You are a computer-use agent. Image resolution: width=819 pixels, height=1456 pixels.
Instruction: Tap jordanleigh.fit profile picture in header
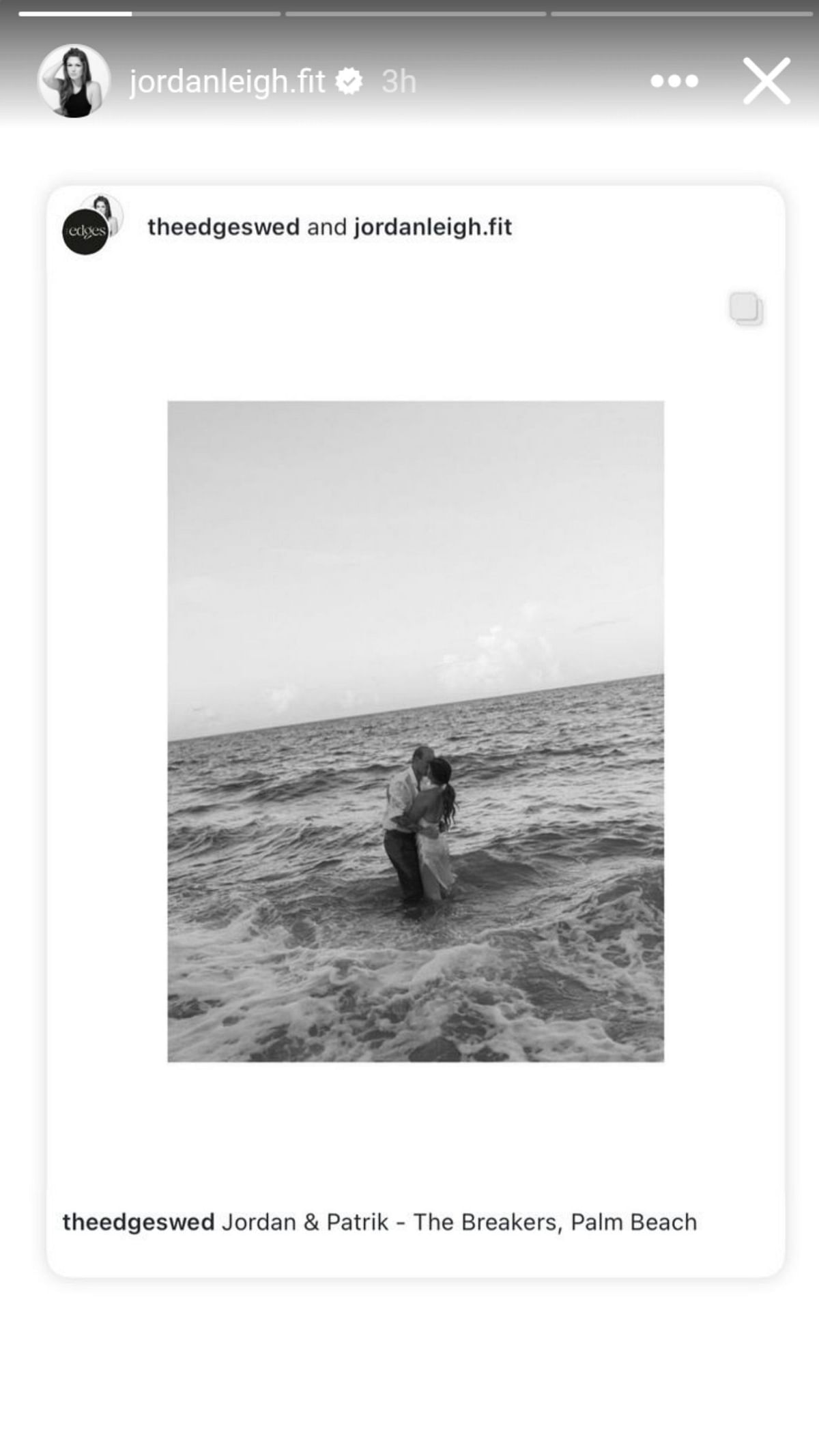pyautogui.click(x=74, y=81)
